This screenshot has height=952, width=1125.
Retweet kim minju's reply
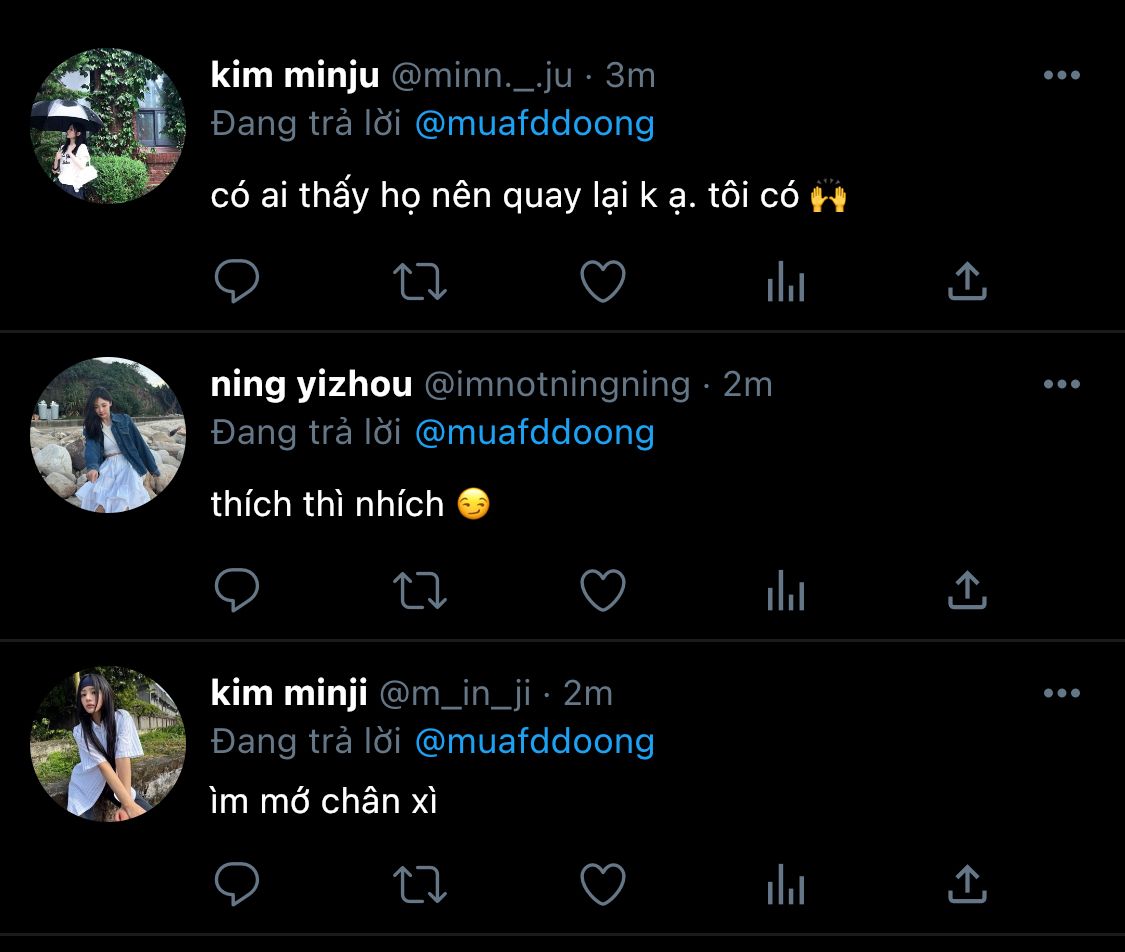(420, 282)
